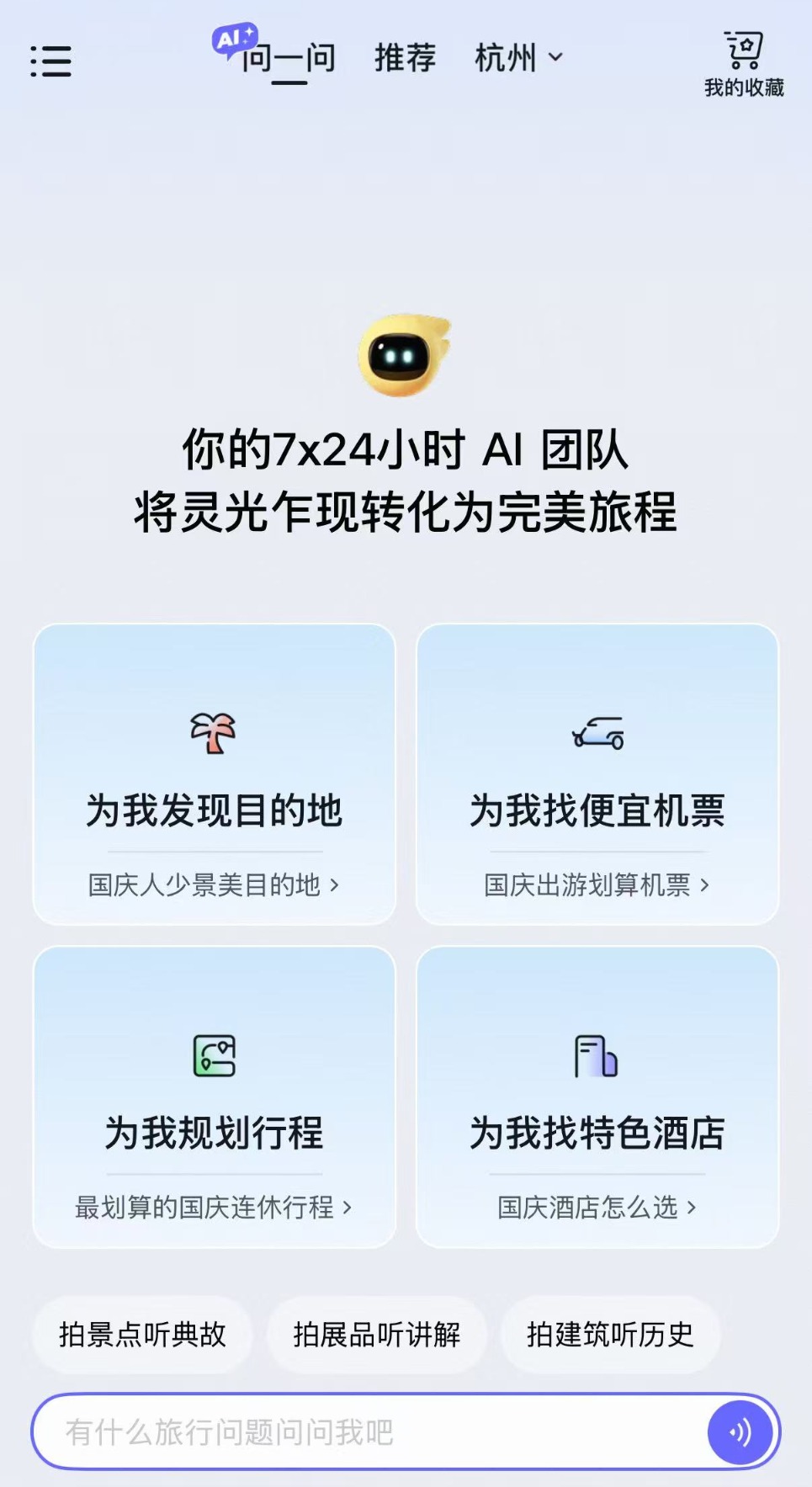
Task: Select the 最划算的国庆连休行程 suggestion
Action: click(x=214, y=1208)
